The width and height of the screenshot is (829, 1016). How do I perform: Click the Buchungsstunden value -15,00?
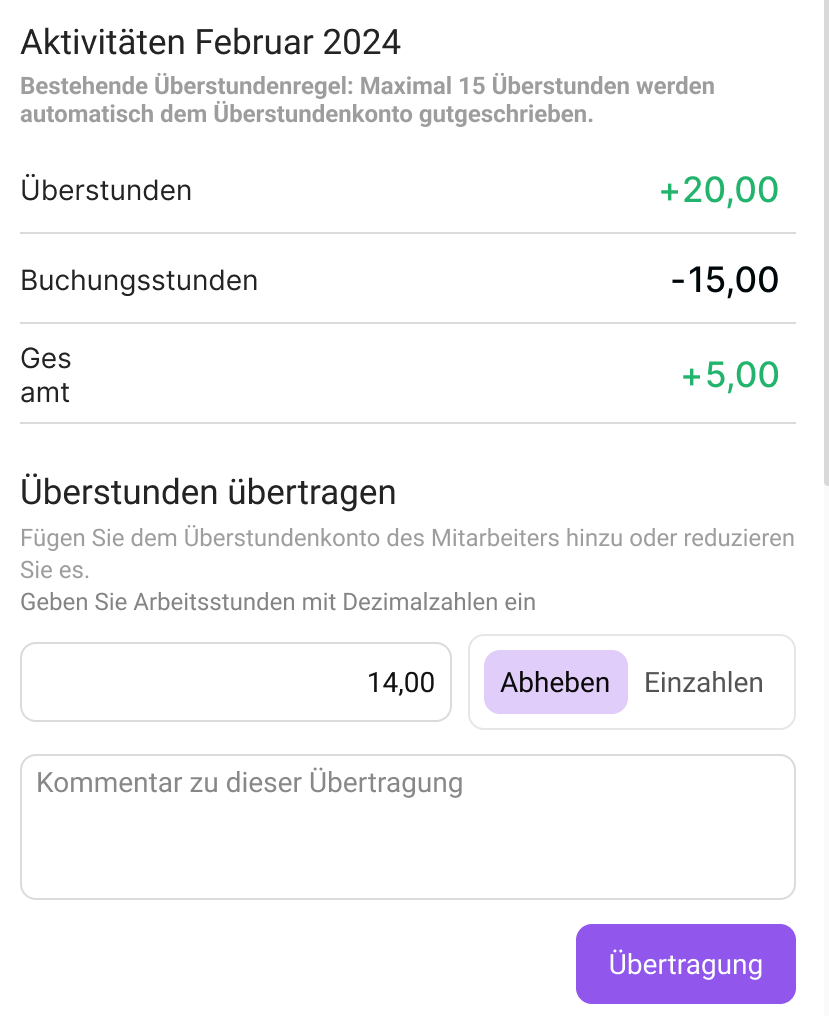(x=726, y=280)
